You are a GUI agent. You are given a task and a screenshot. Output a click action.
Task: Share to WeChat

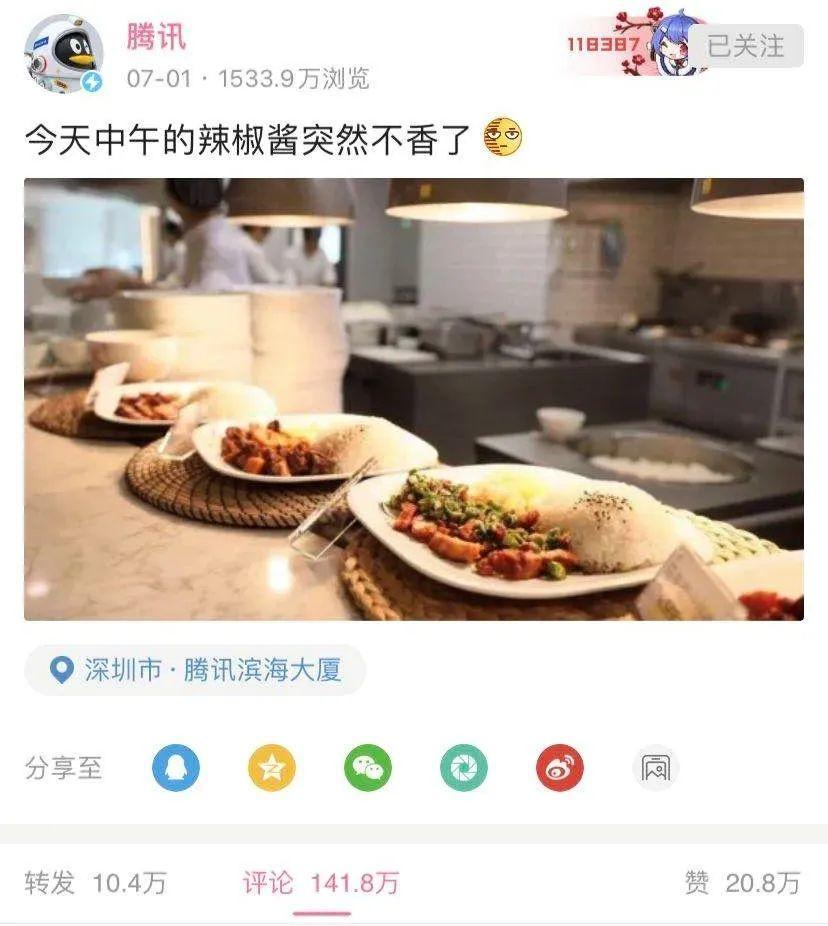click(x=368, y=769)
